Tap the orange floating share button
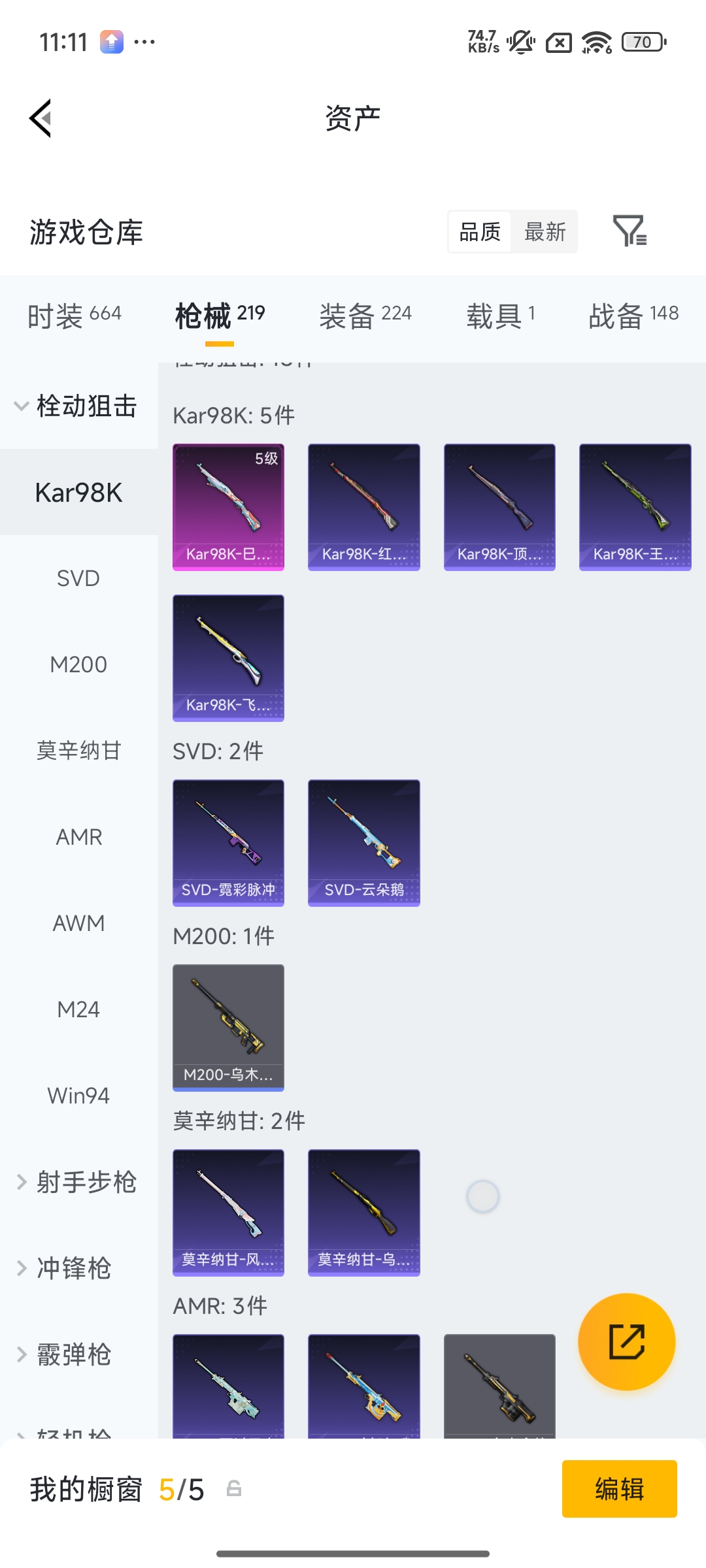The height and width of the screenshot is (1568, 706). [x=626, y=1342]
